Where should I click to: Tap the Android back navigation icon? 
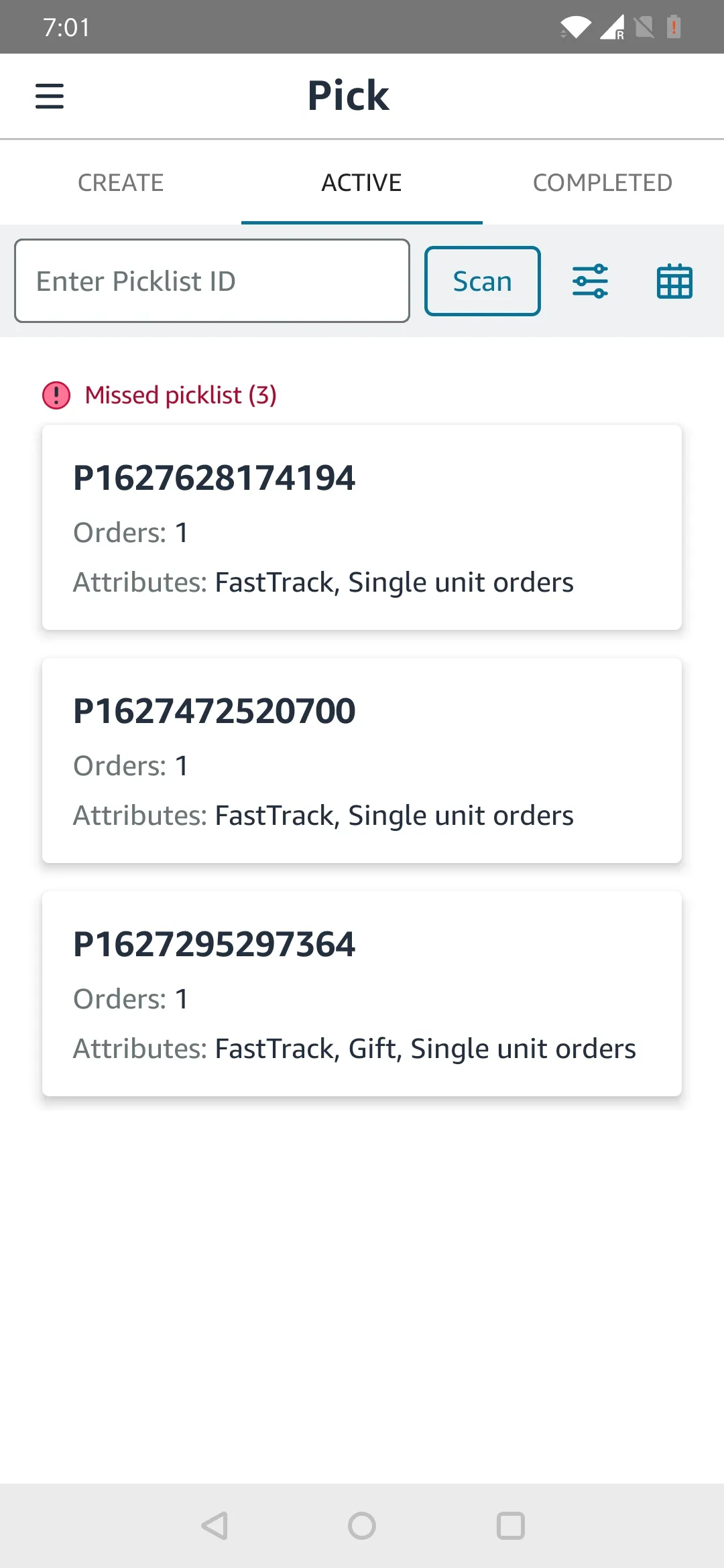[213, 1527]
